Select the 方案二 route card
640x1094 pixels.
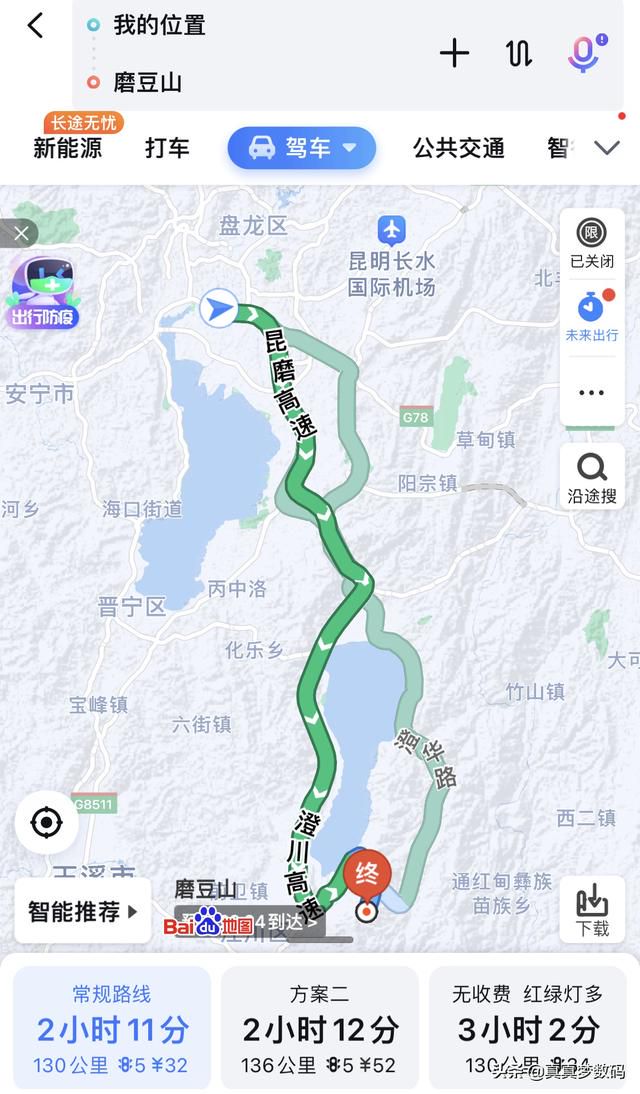[320, 1028]
